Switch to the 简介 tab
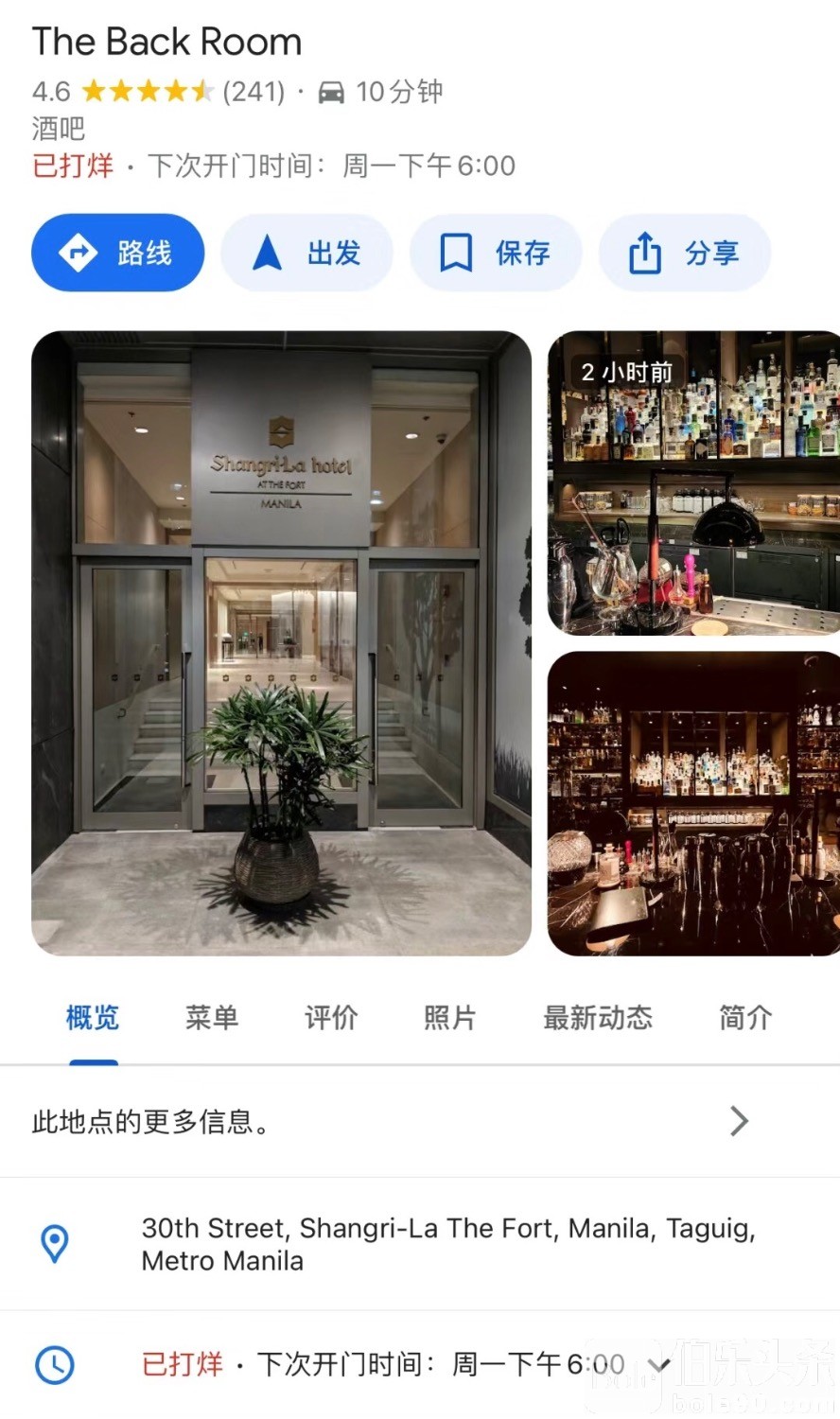The image size is (840, 1419). [x=745, y=1018]
